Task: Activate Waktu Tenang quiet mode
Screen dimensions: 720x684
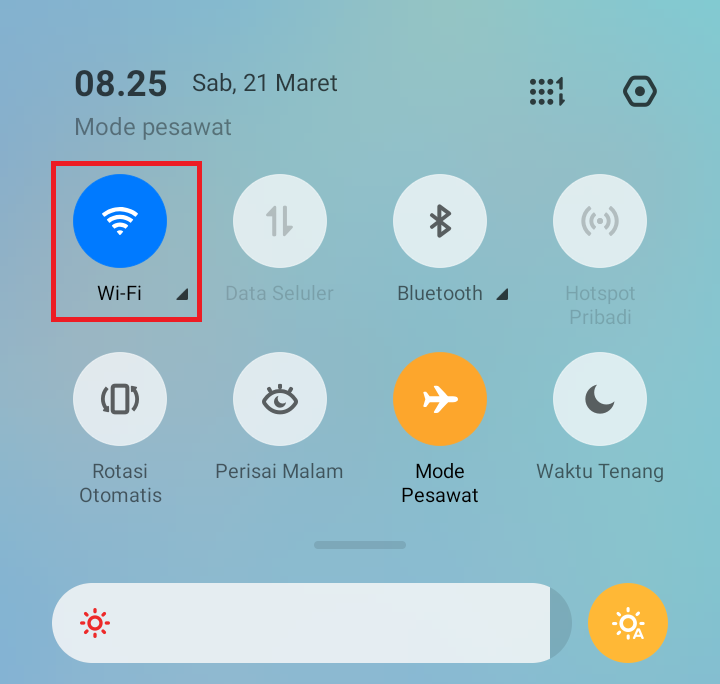Action: click(x=600, y=399)
